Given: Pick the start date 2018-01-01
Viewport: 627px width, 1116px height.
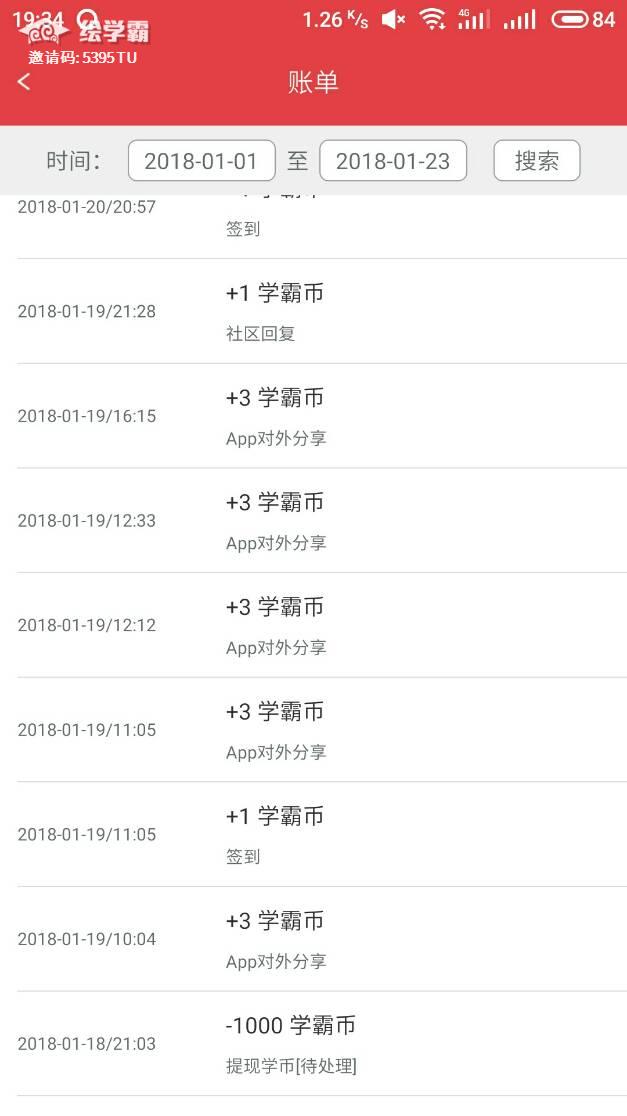Looking at the screenshot, I should (201, 161).
